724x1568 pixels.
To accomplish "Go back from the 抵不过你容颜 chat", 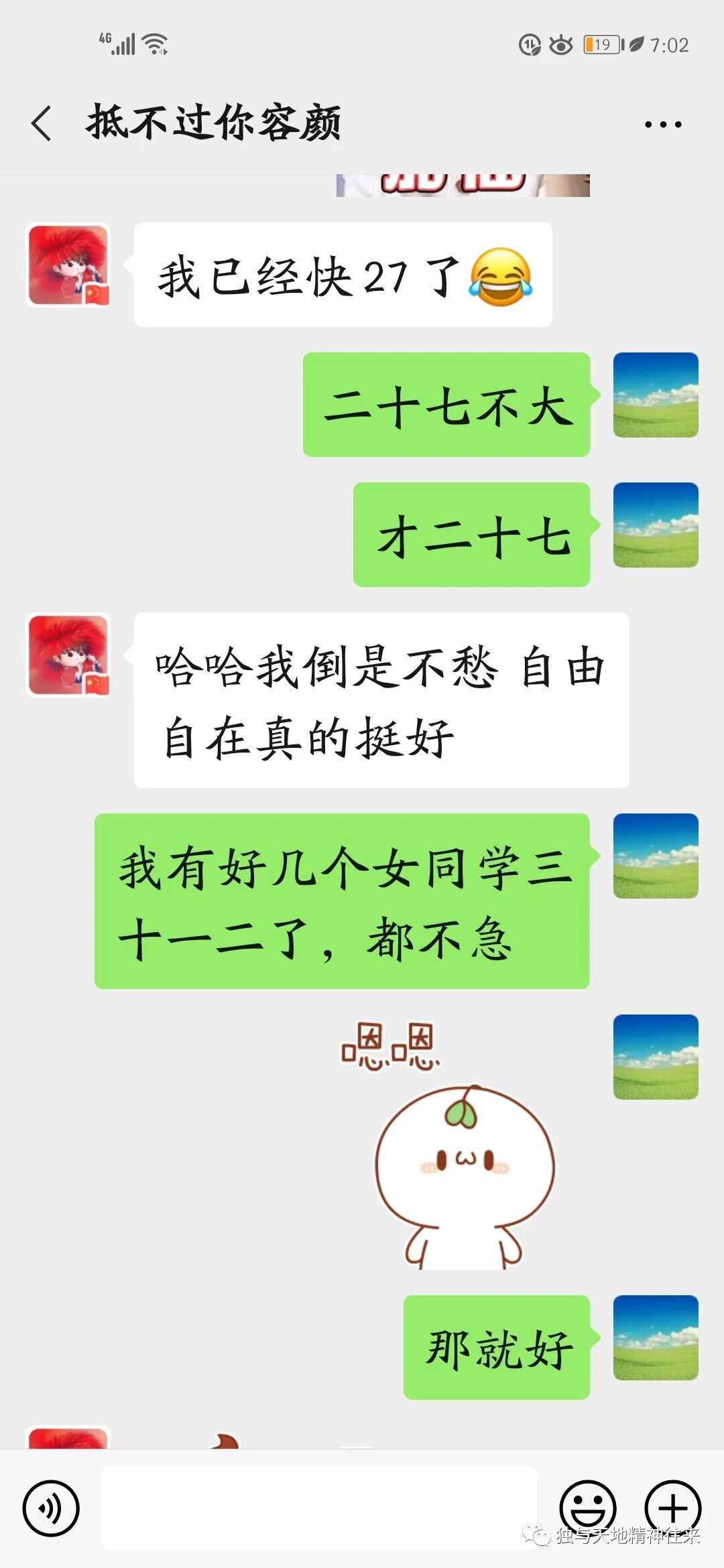I will point(42,124).
